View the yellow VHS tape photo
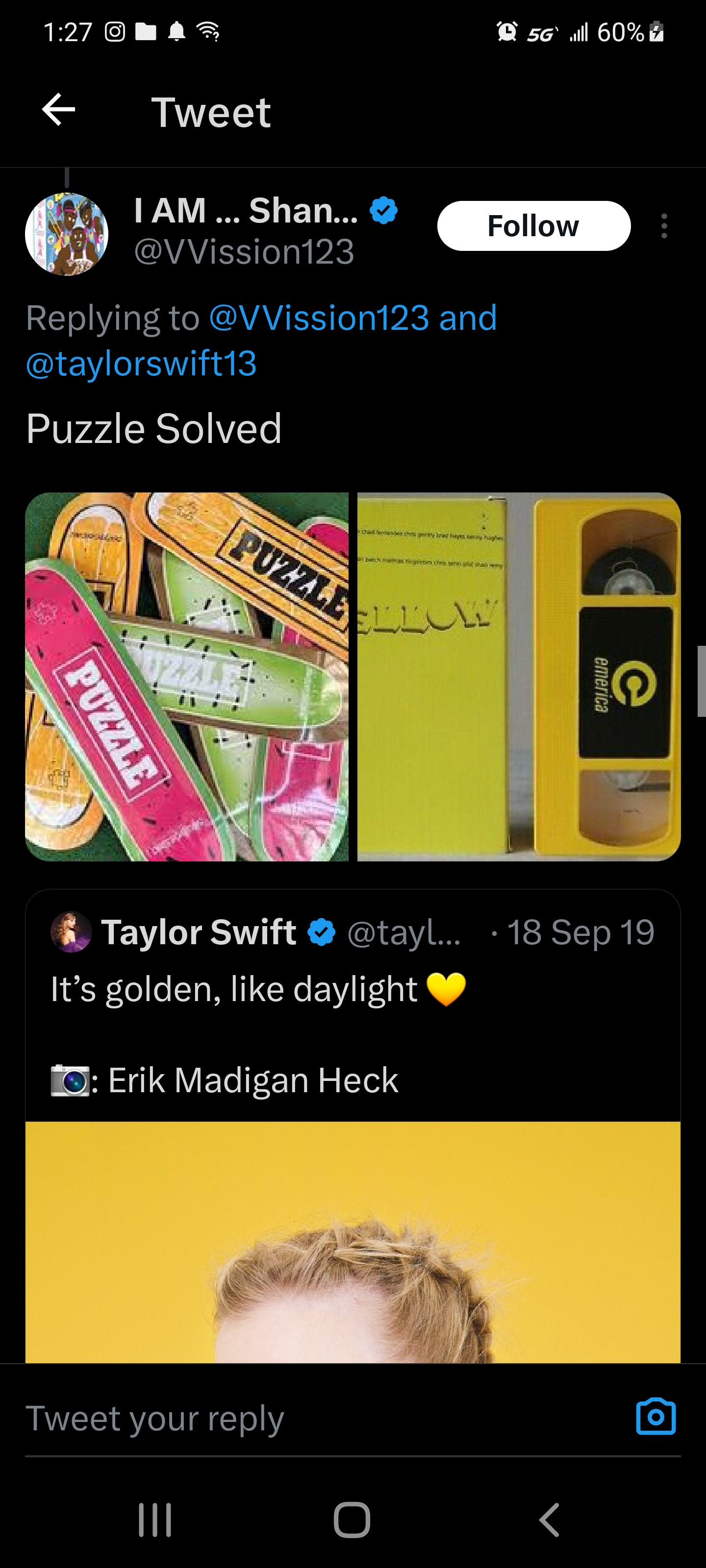The image size is (706, 1568). (x=518, y=676)
